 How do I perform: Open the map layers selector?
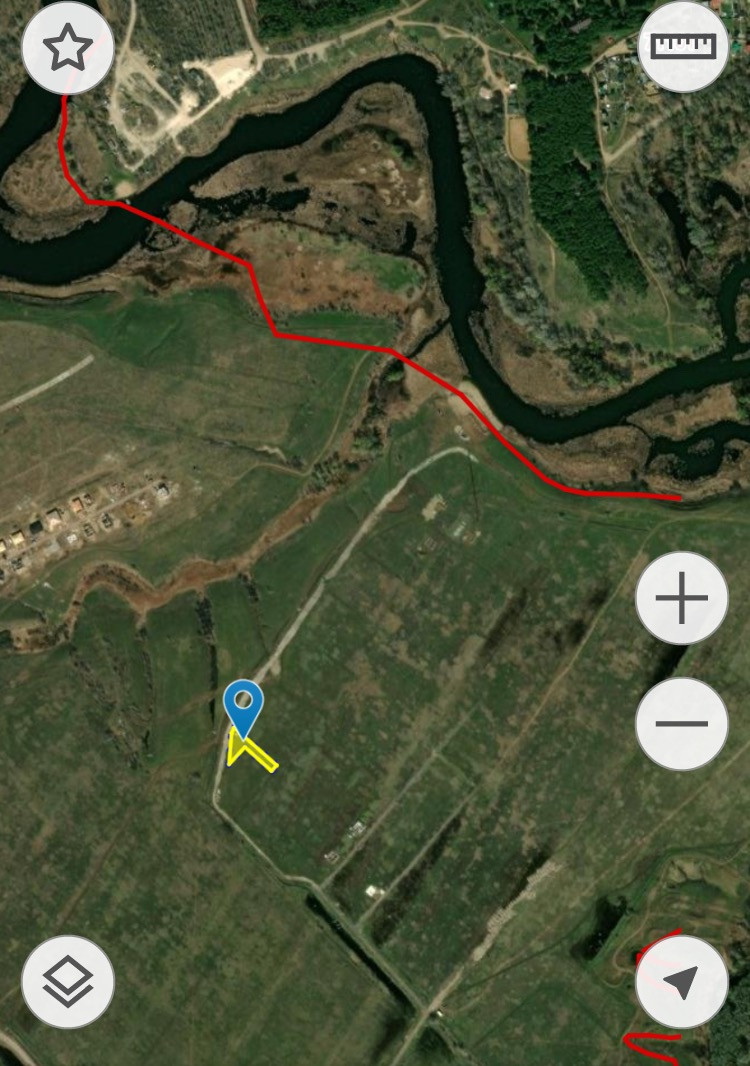click(x=68, y=982)
